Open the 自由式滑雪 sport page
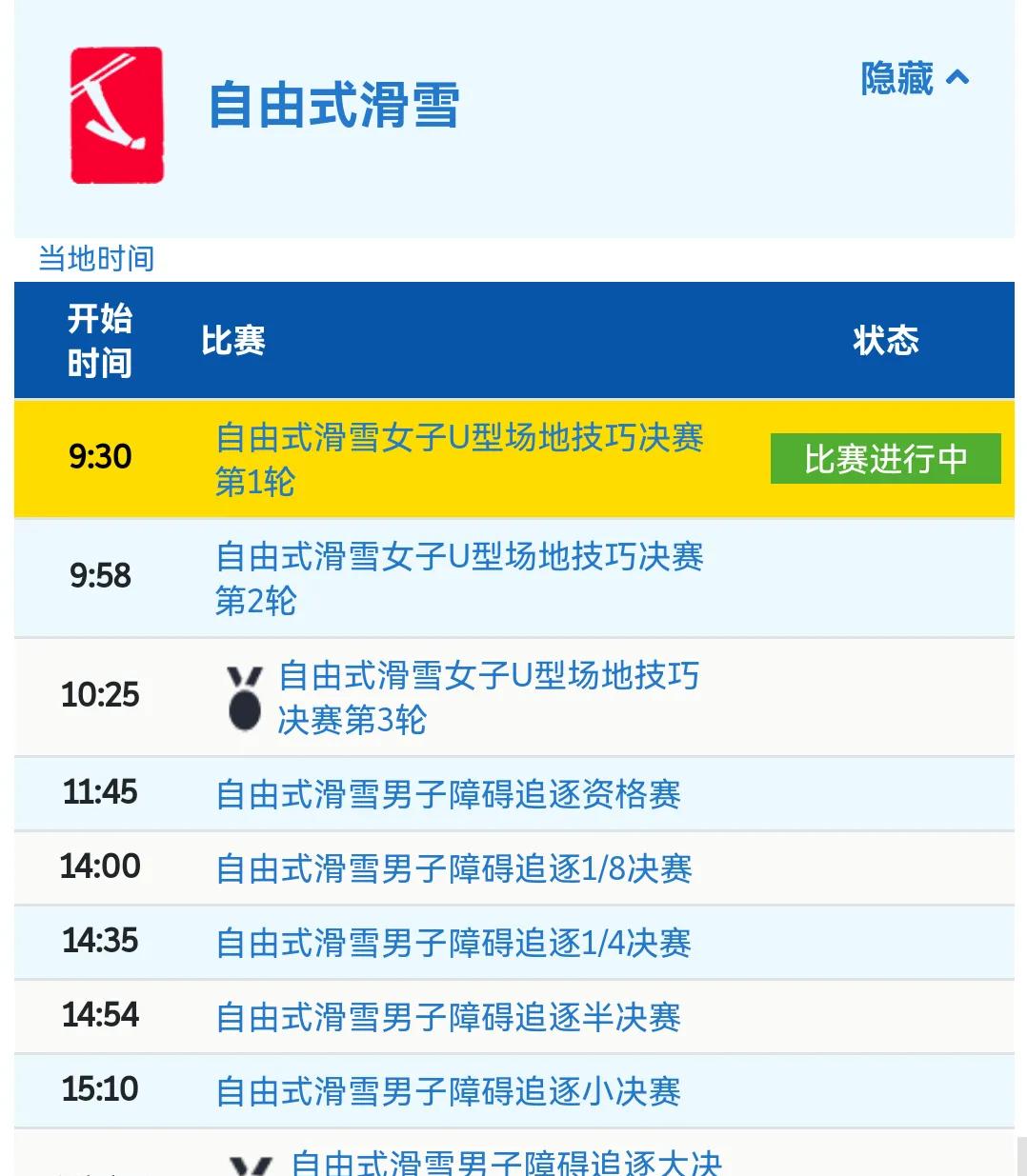This screenshot has width=1027, height=1176. coord(333,105)
